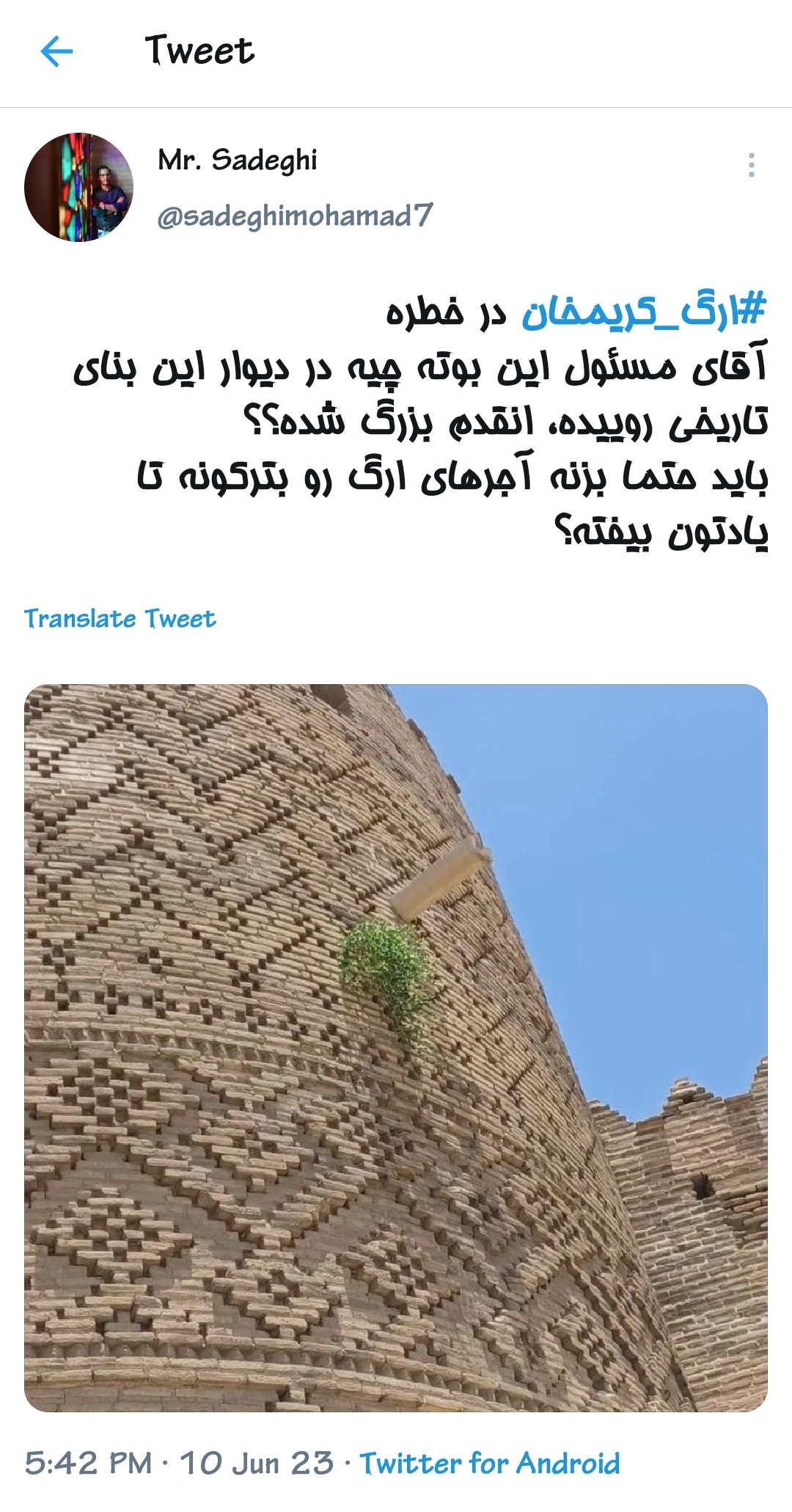Viewport: 792px width, 1512px height.
Task: Open the tweet's three-dot overflow menu
Action: click(x=751, y=166)
